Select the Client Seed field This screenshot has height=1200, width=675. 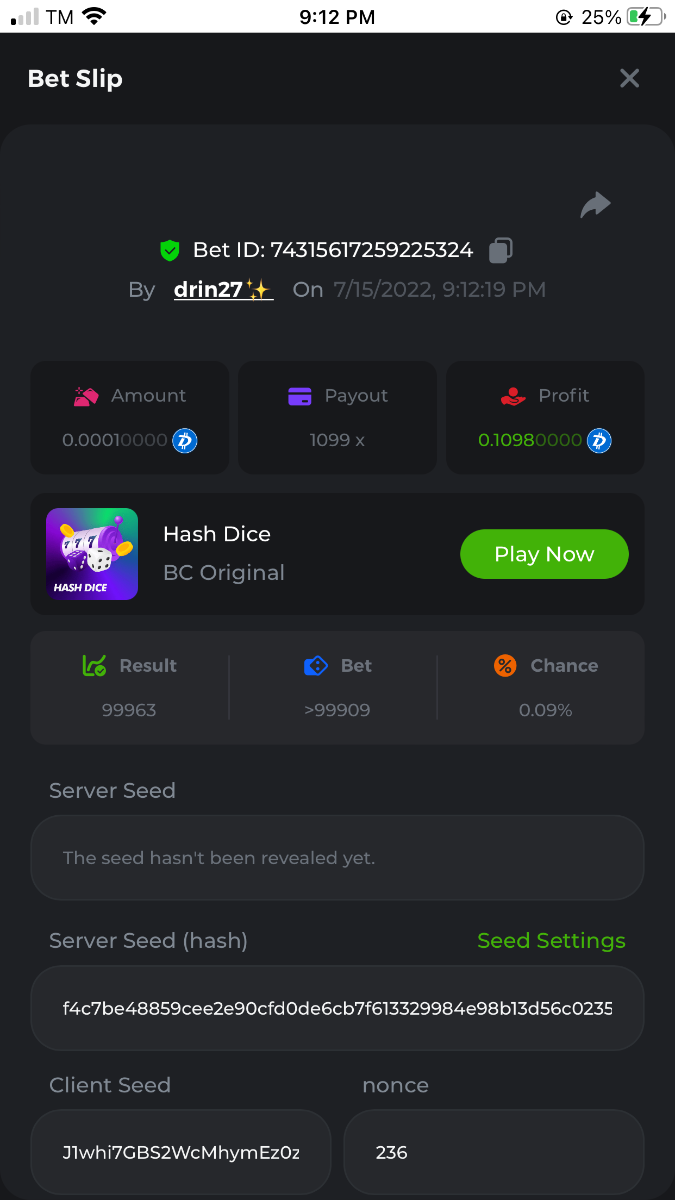[181, 1152]
